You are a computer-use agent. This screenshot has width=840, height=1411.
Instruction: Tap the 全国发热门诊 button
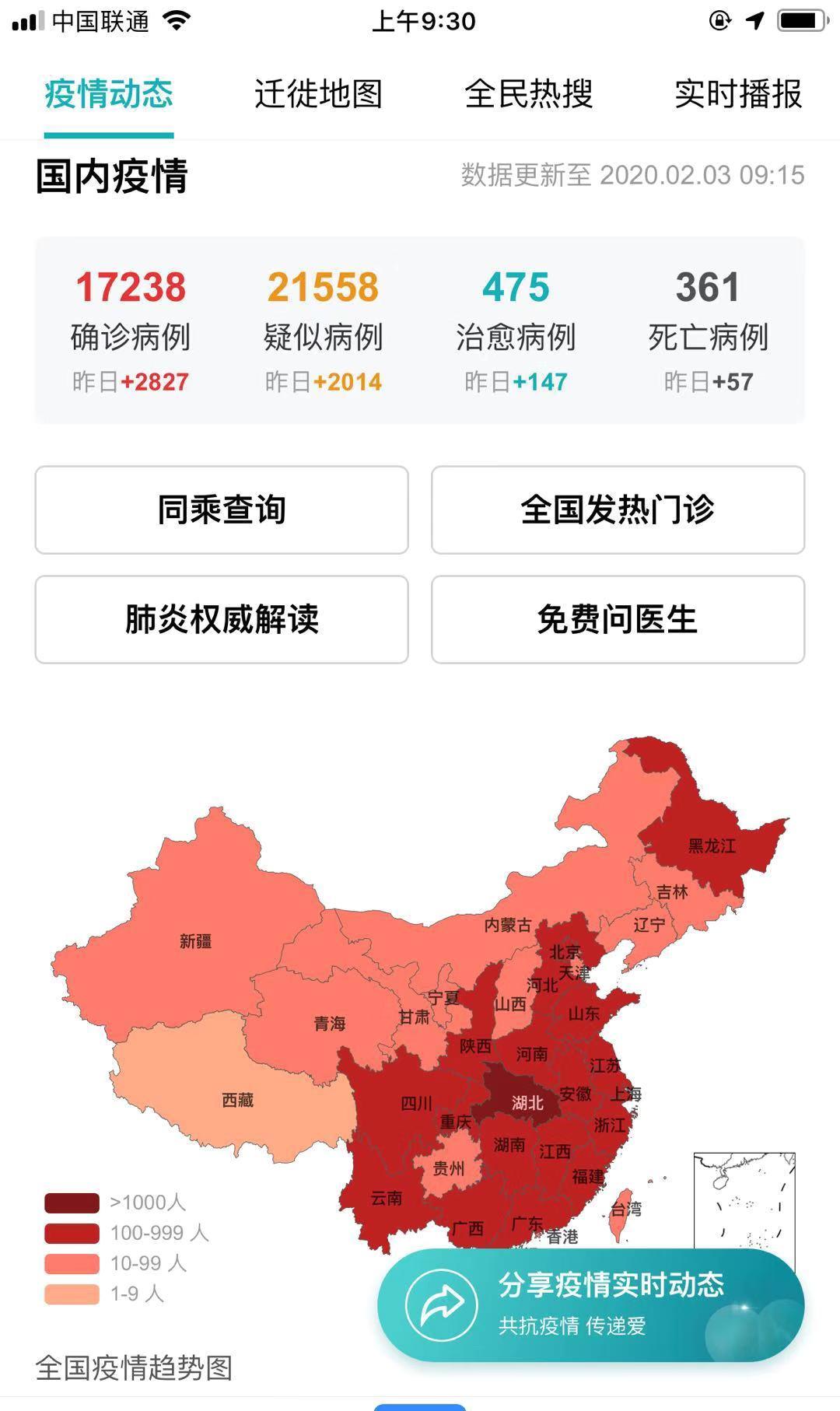(618, 510)
